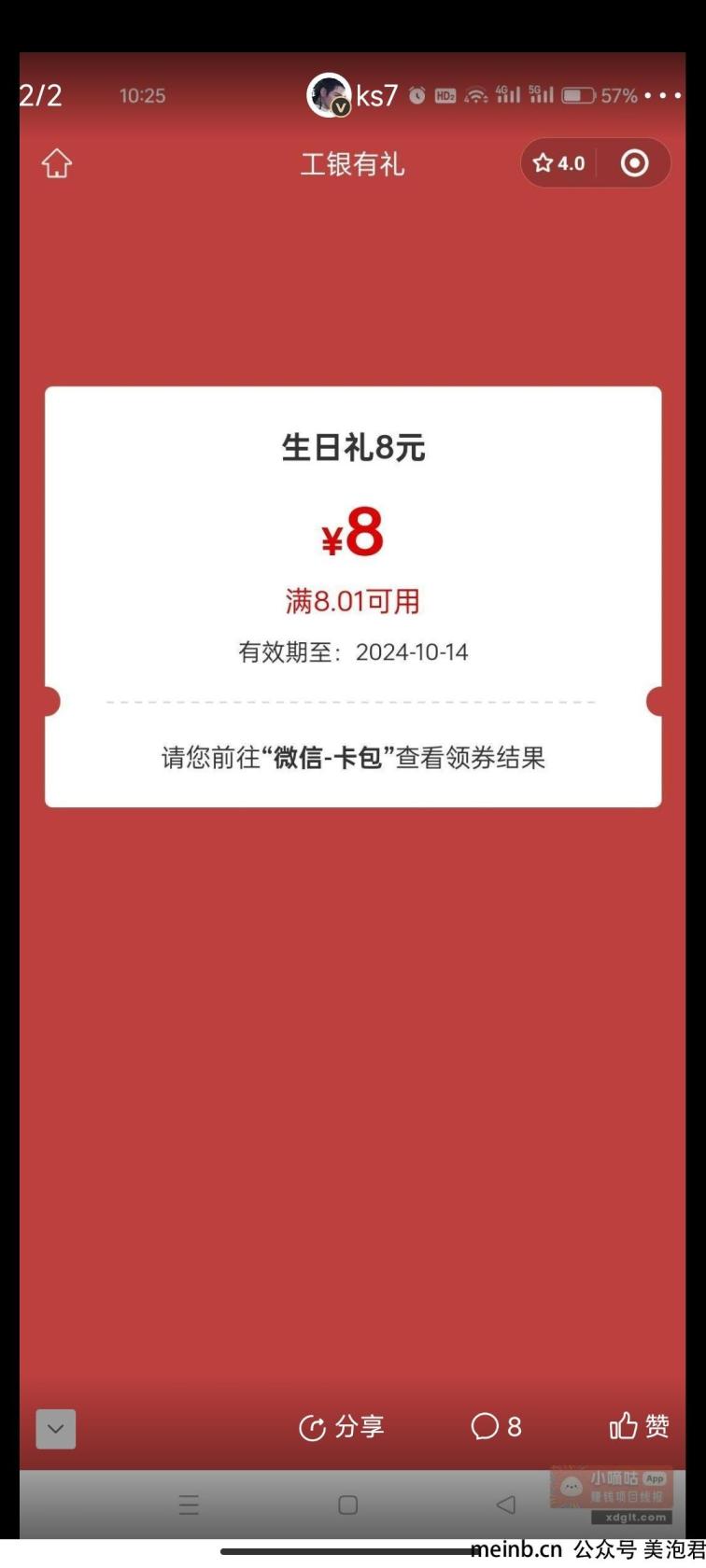Like this post with the thumbs-up
Image resolution: width=706 pixels, height=1568 pixels.
[640, 1425]
